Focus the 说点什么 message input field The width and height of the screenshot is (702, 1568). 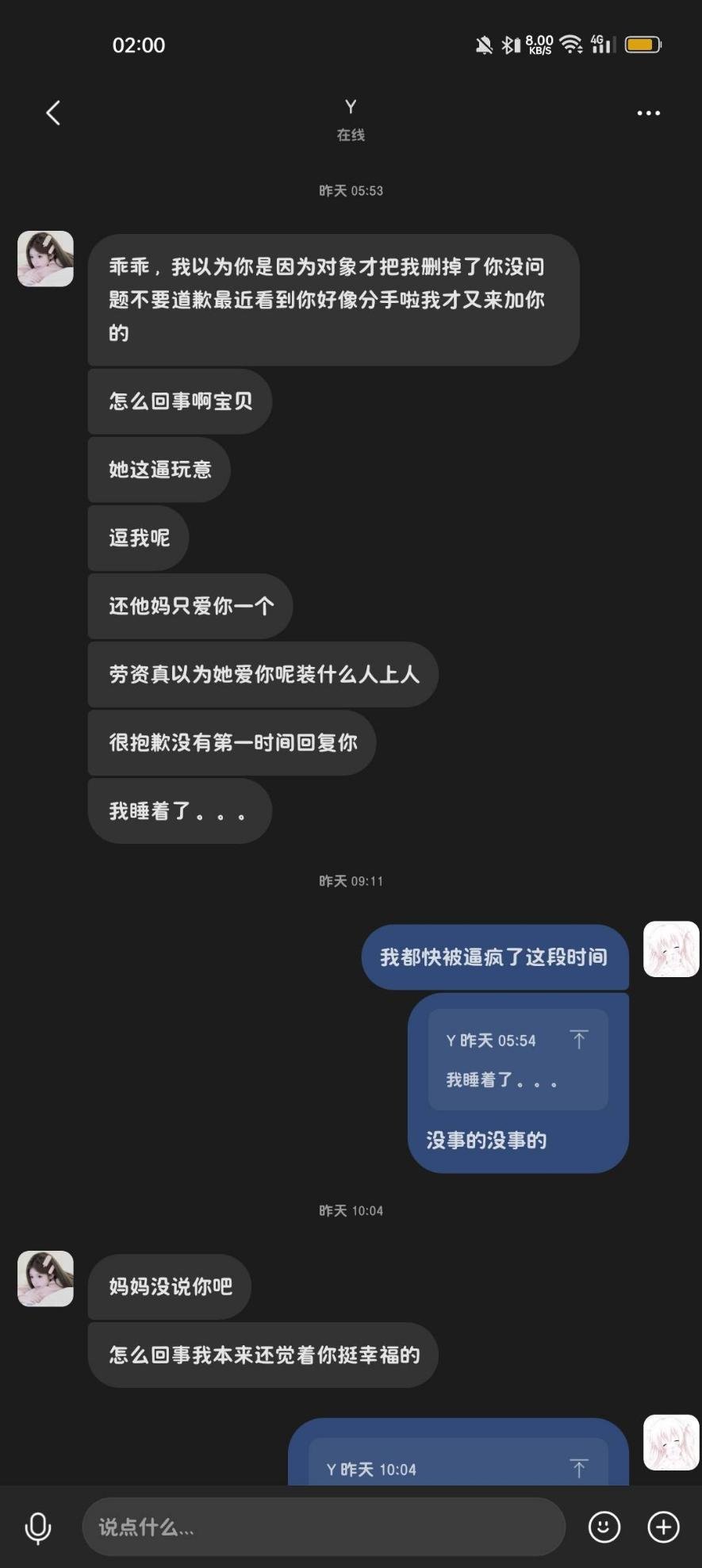pos(323,1527)
